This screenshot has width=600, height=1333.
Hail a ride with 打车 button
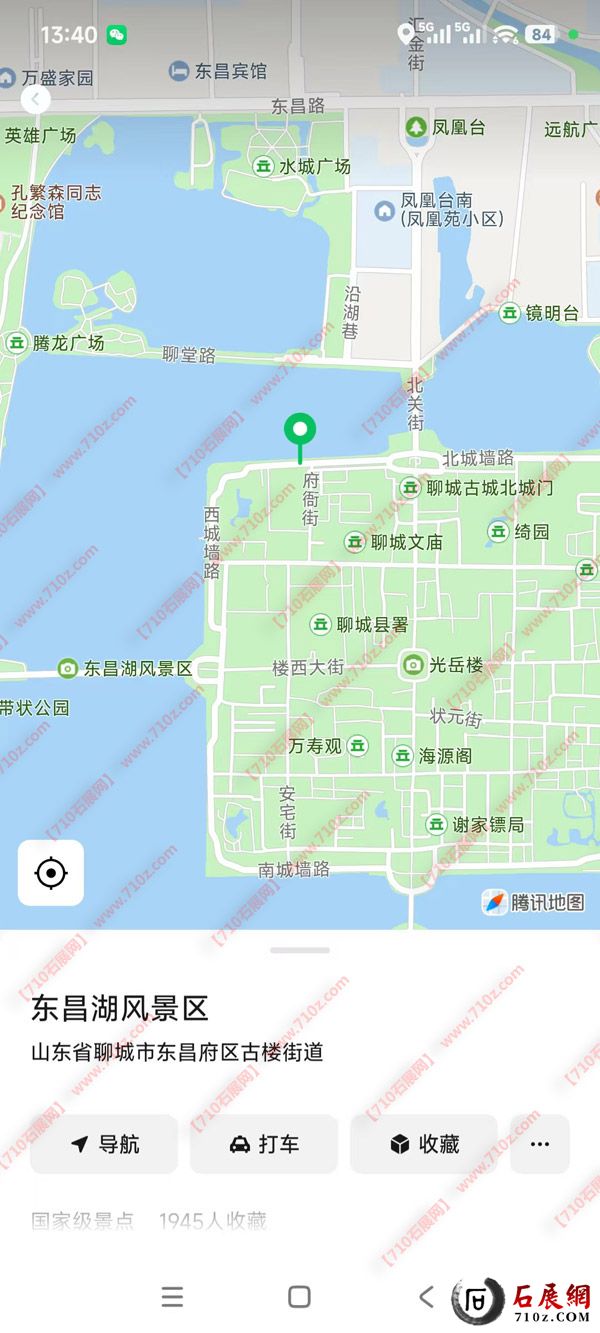[x=264, y=1144]
